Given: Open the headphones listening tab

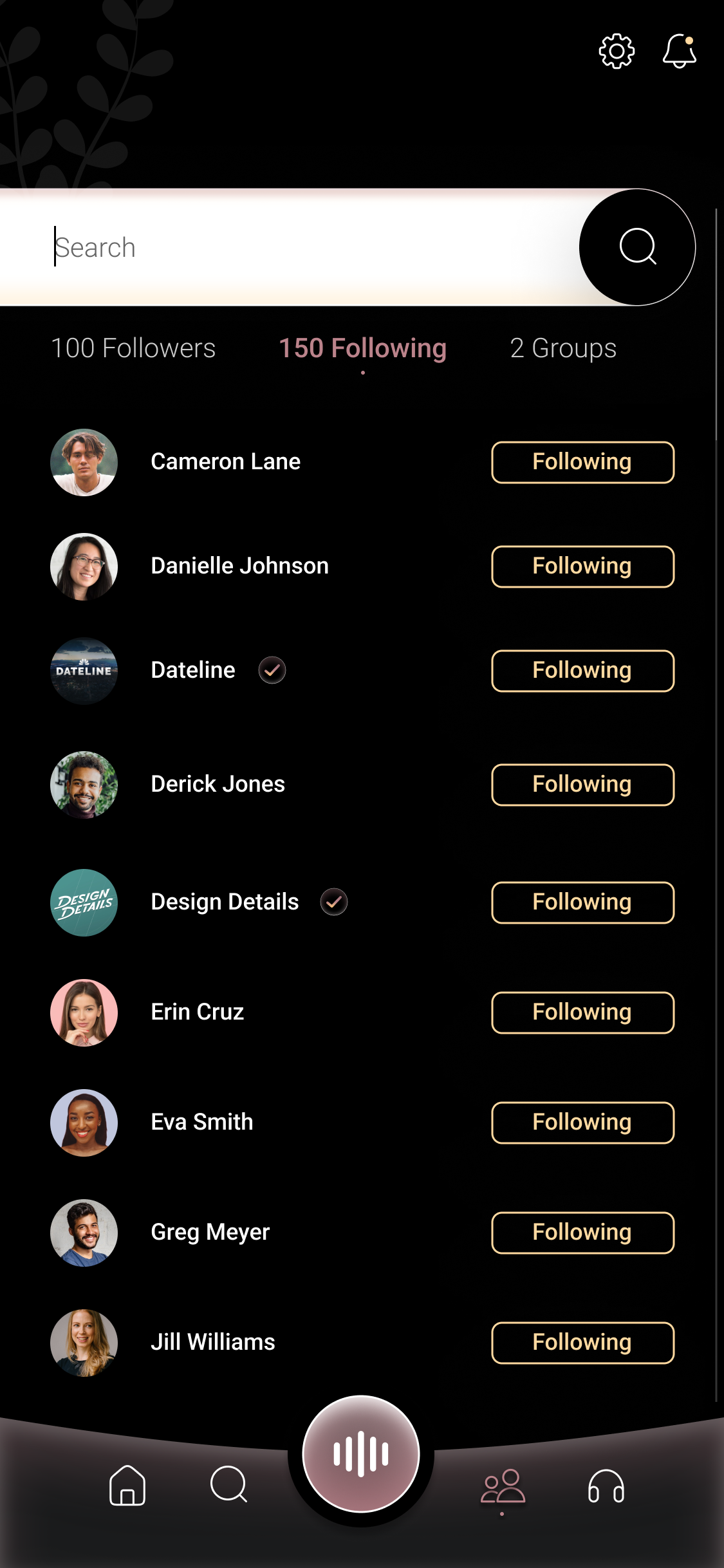Looking at the screenshot, I should (x=606, y=1486).
